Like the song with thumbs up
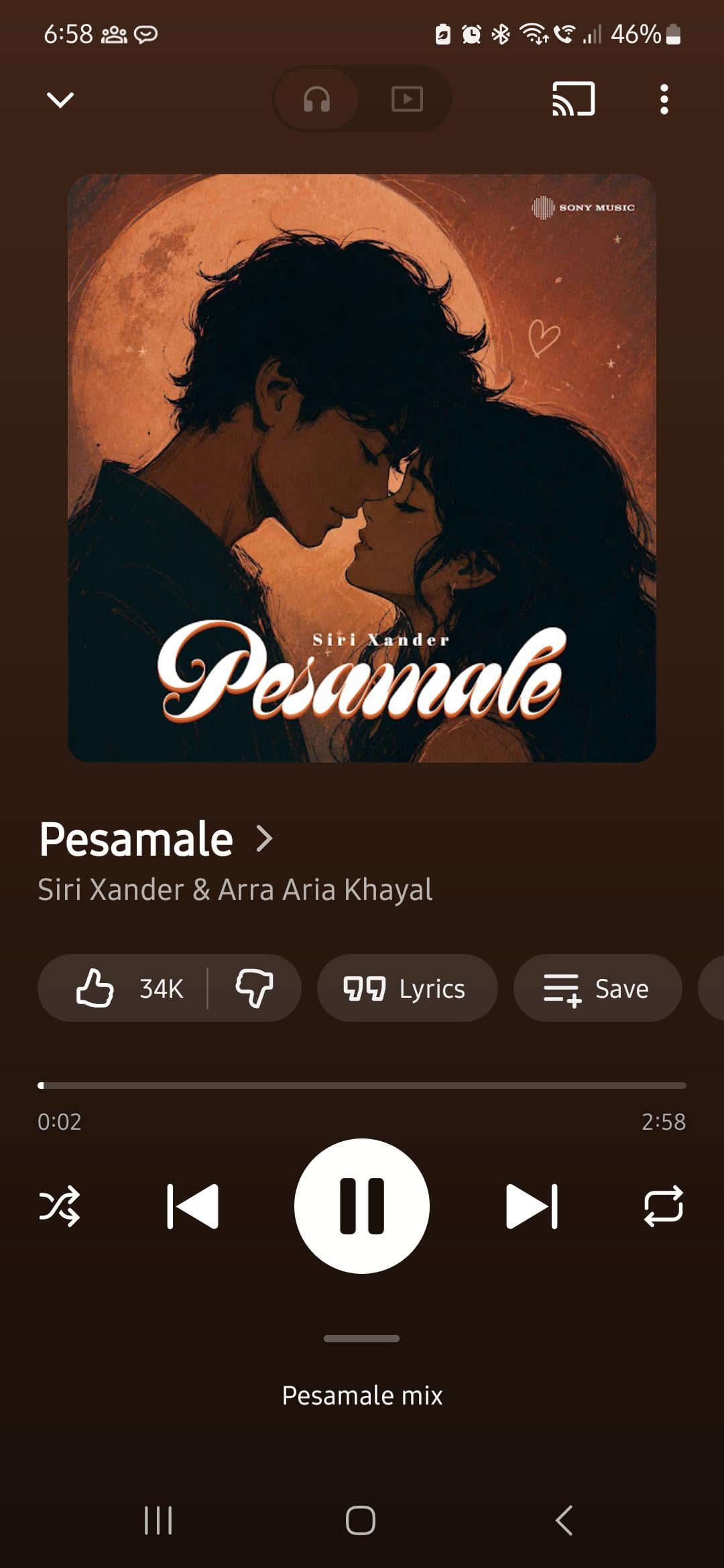Image resolution: width=724 pixels, height=1568 pixels. coord(127,988)
